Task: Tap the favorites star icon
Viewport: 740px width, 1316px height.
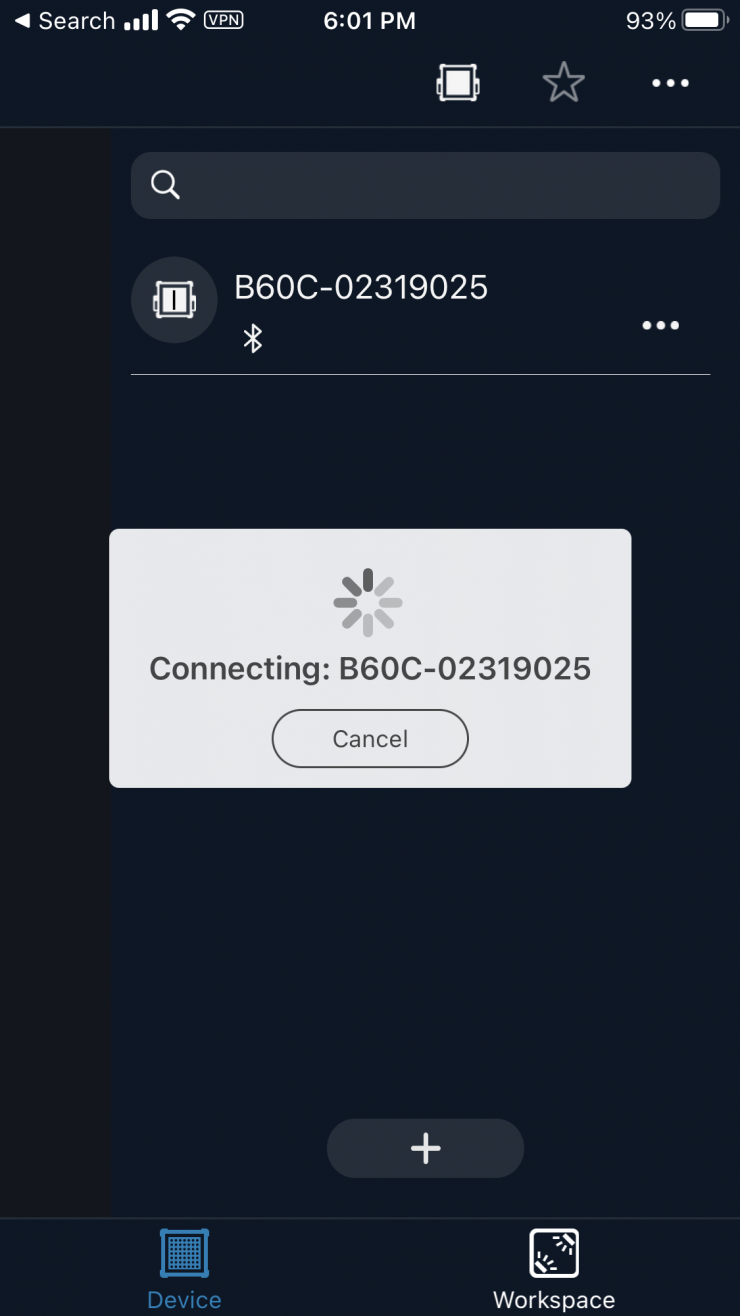Action: pos(563,83)
